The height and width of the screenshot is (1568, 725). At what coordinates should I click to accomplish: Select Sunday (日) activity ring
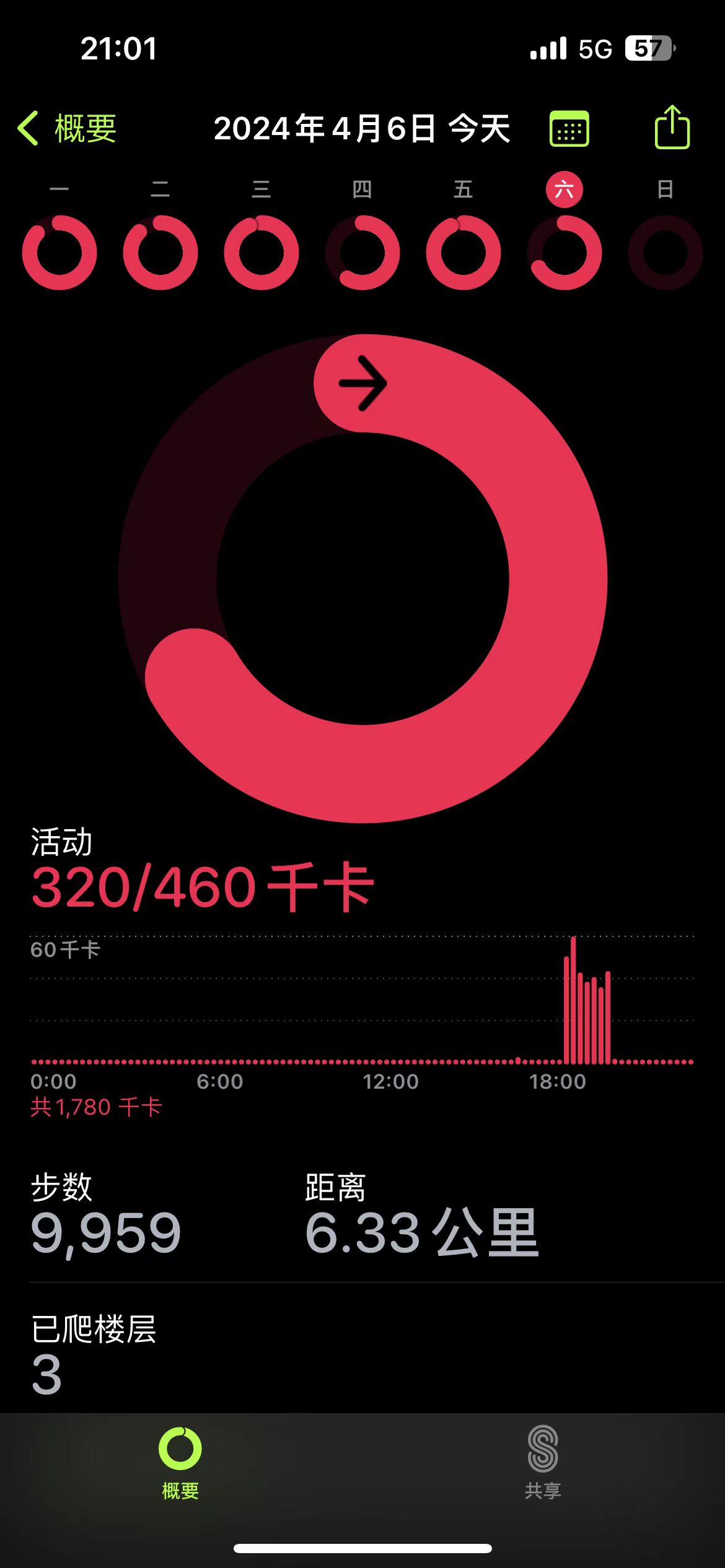666,252
